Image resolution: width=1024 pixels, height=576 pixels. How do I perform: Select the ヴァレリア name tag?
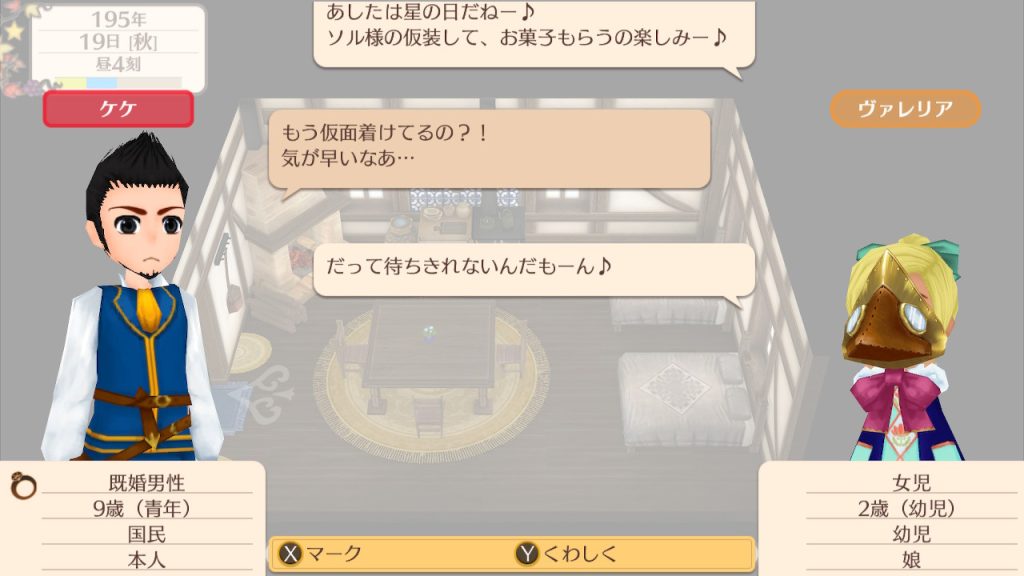tap(905, 109)
